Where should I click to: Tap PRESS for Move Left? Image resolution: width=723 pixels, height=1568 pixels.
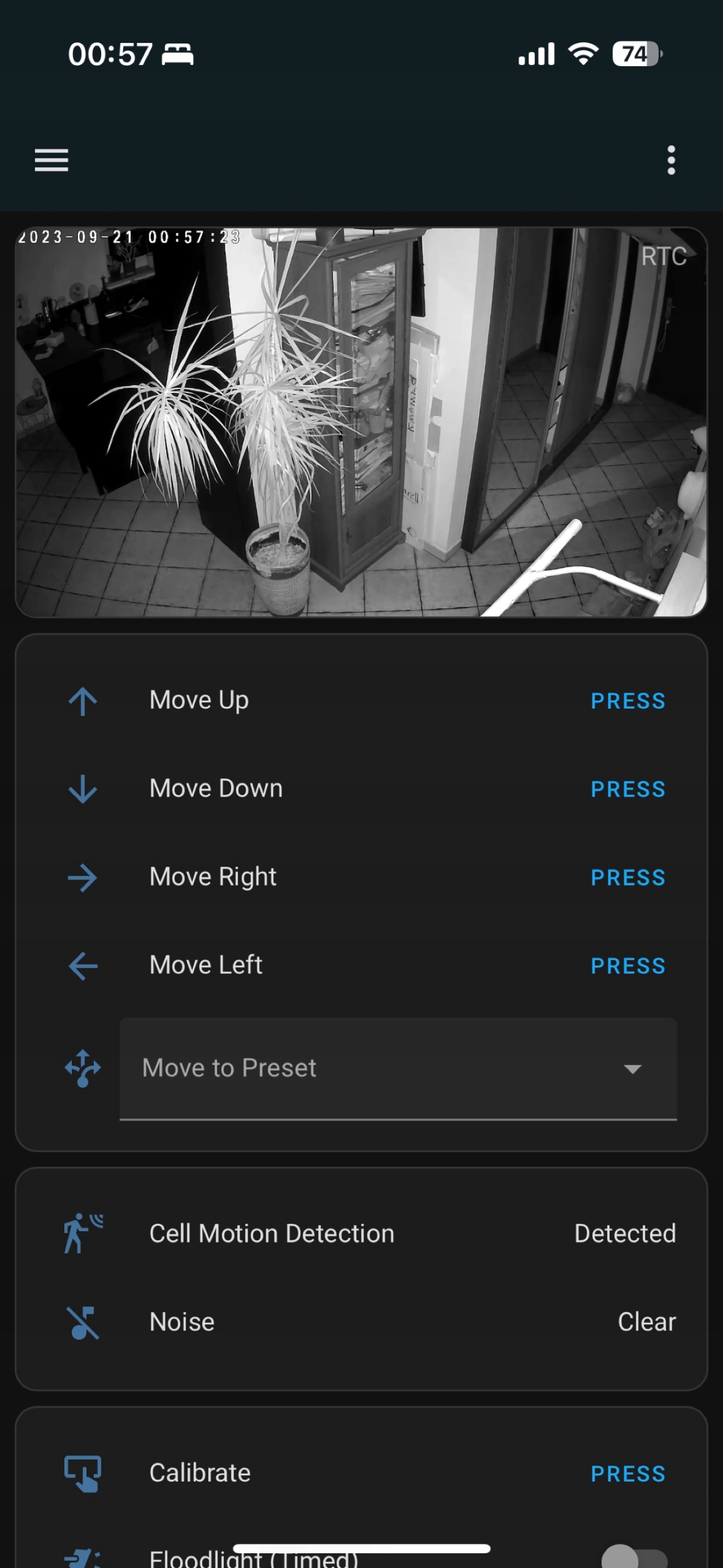coord(628,965)
